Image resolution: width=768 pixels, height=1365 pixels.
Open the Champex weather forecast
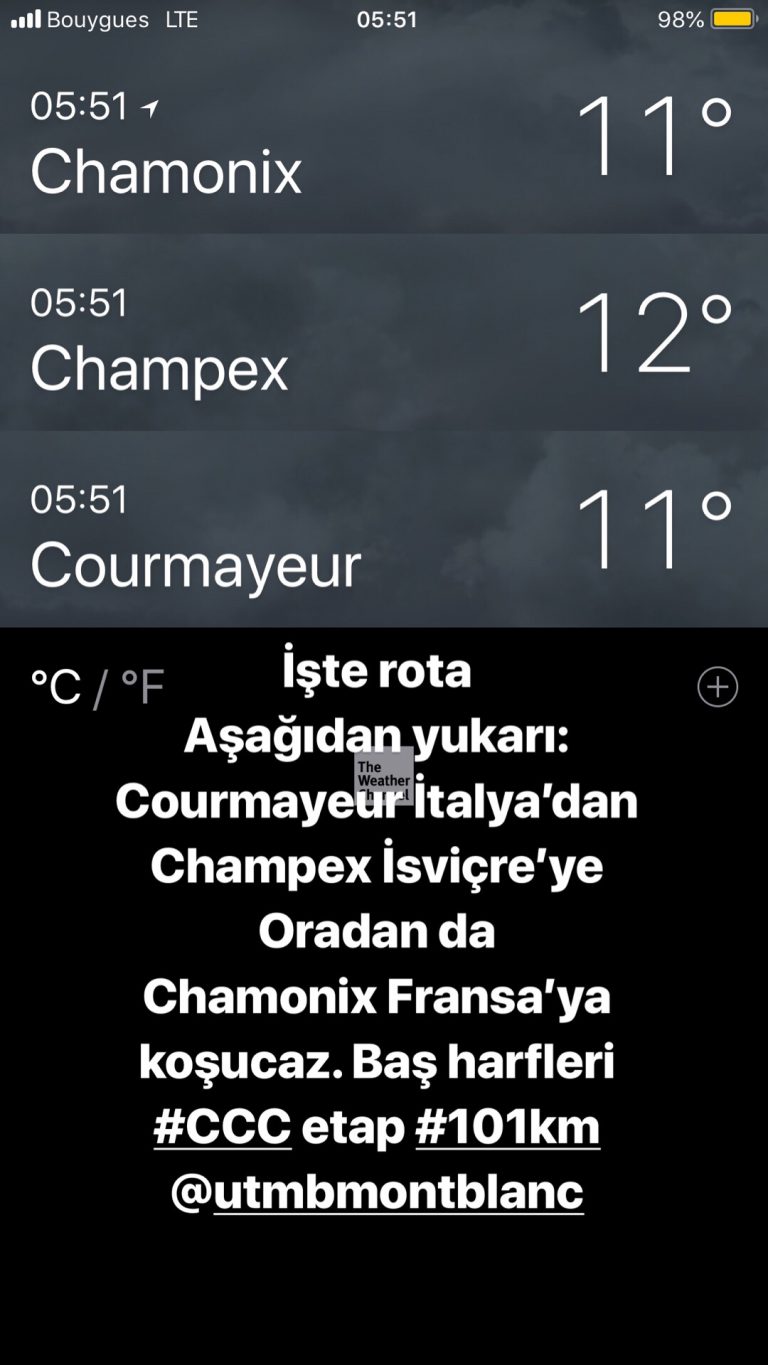coord(384,333)
